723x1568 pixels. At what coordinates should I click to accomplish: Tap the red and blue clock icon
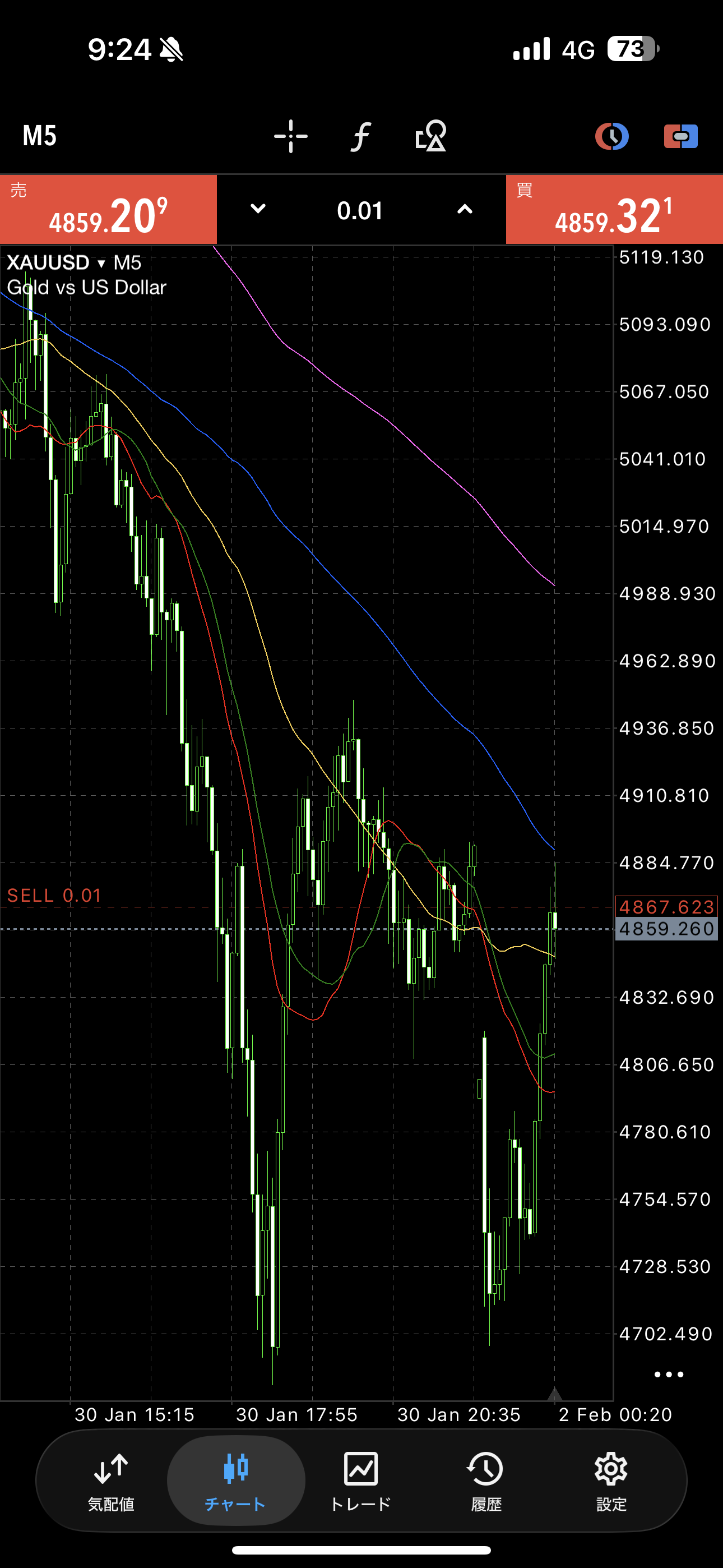point(611,136)
